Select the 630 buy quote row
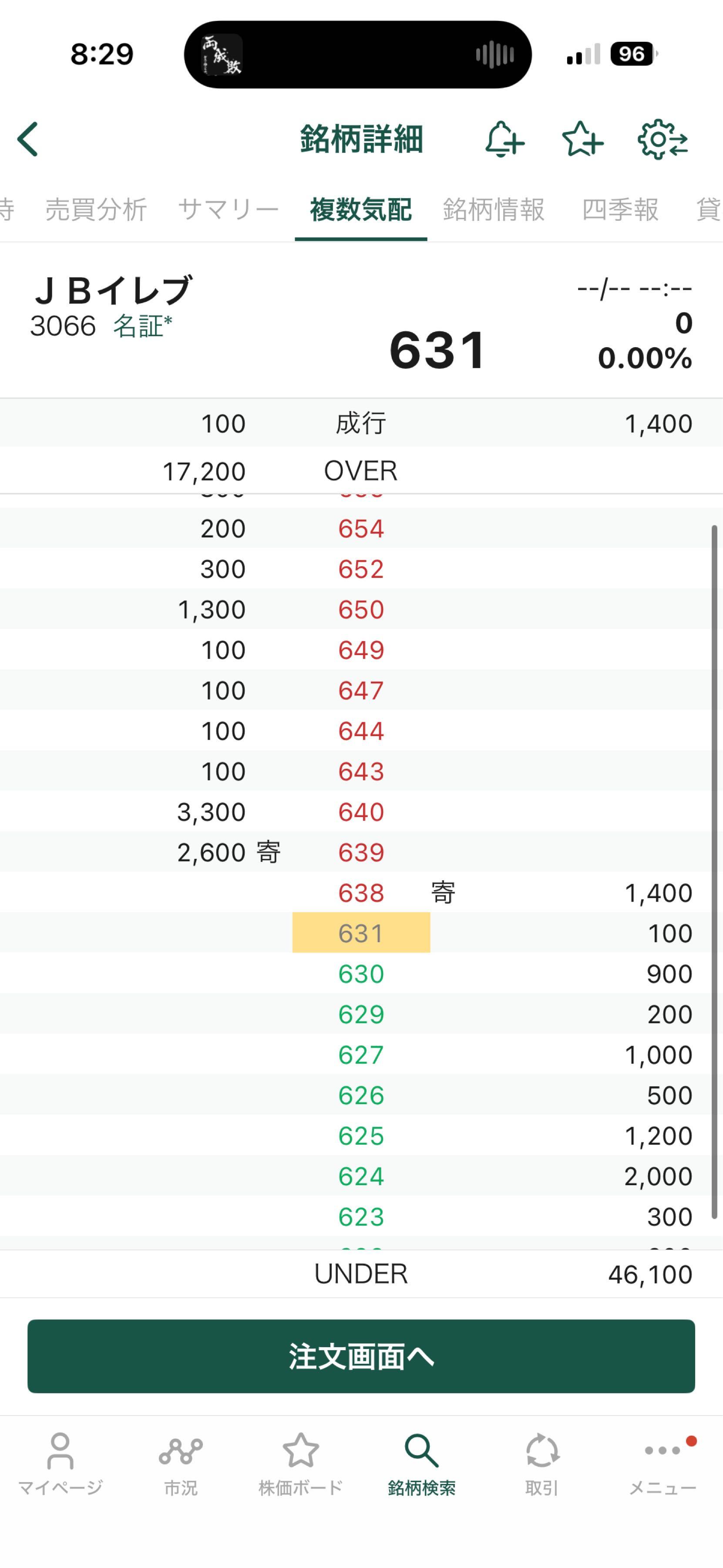Screen dimensions: 723x1568 click(360, 974)
